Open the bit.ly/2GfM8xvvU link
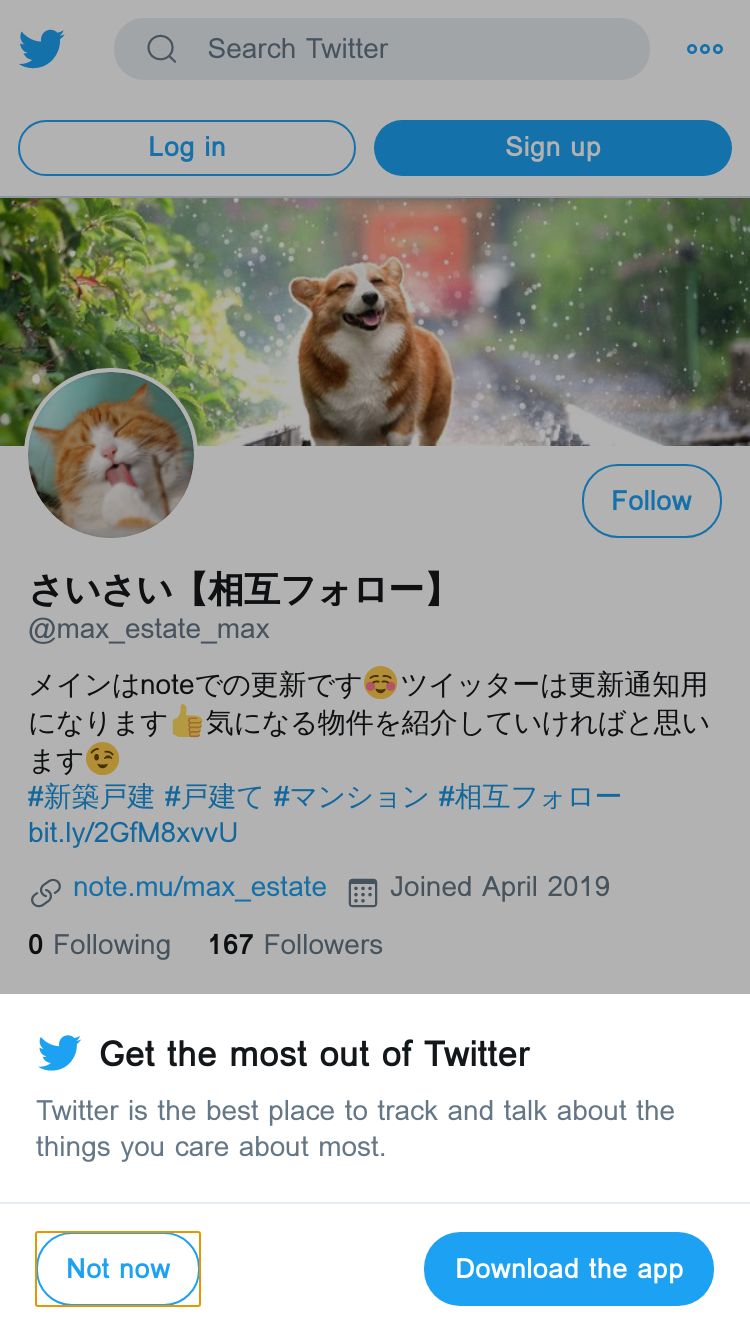The image size is (750, 1334). (133, 833)
